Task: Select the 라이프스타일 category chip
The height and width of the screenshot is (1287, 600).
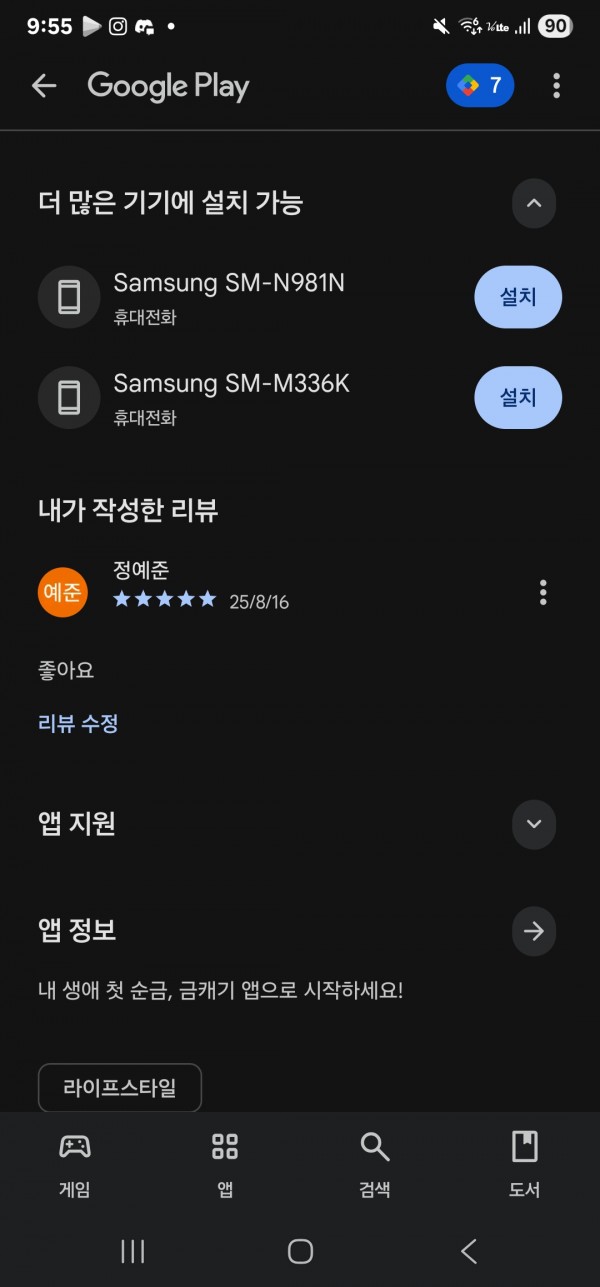Action: click(x=120, y=1088)
